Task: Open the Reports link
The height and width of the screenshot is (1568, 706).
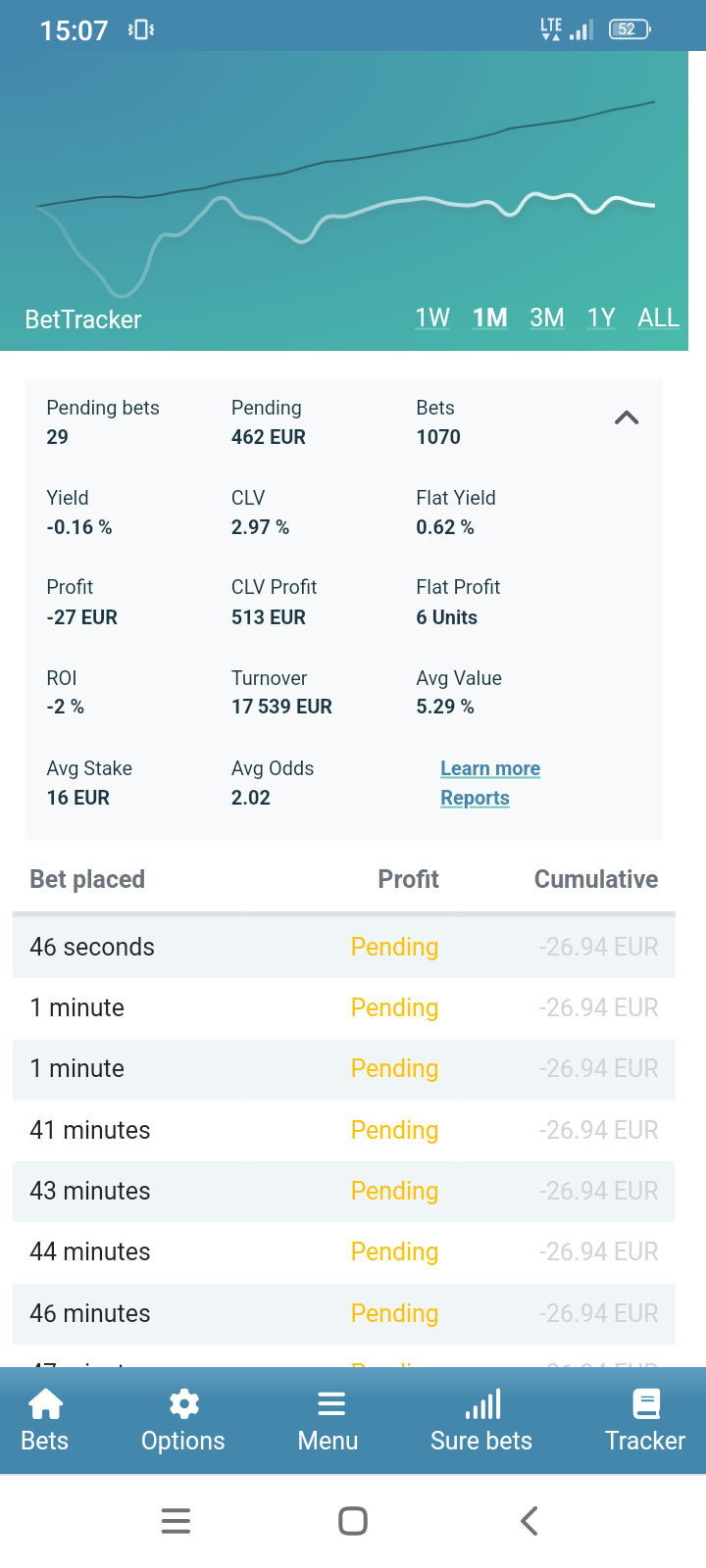Action: coord(475,798)
